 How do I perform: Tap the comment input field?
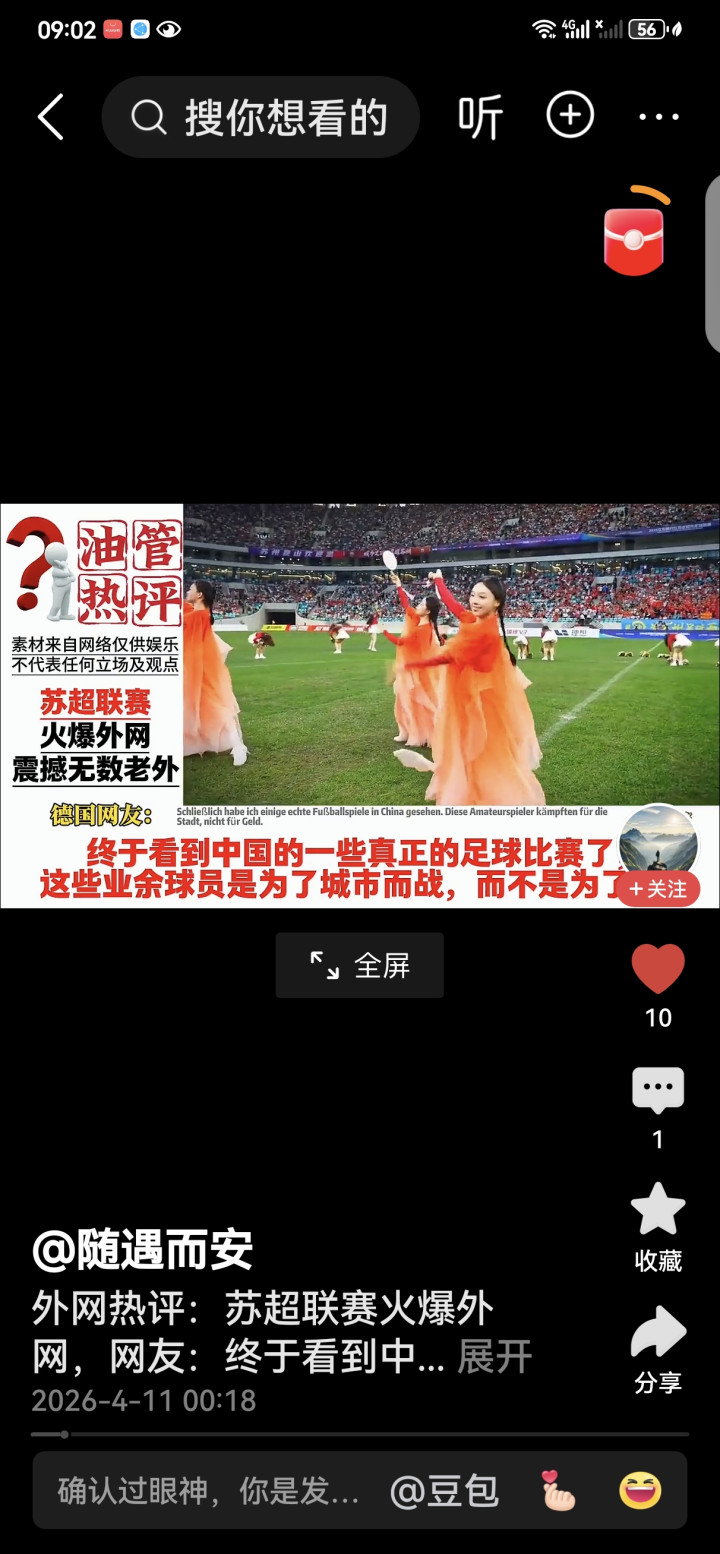tap(208, 1491)
